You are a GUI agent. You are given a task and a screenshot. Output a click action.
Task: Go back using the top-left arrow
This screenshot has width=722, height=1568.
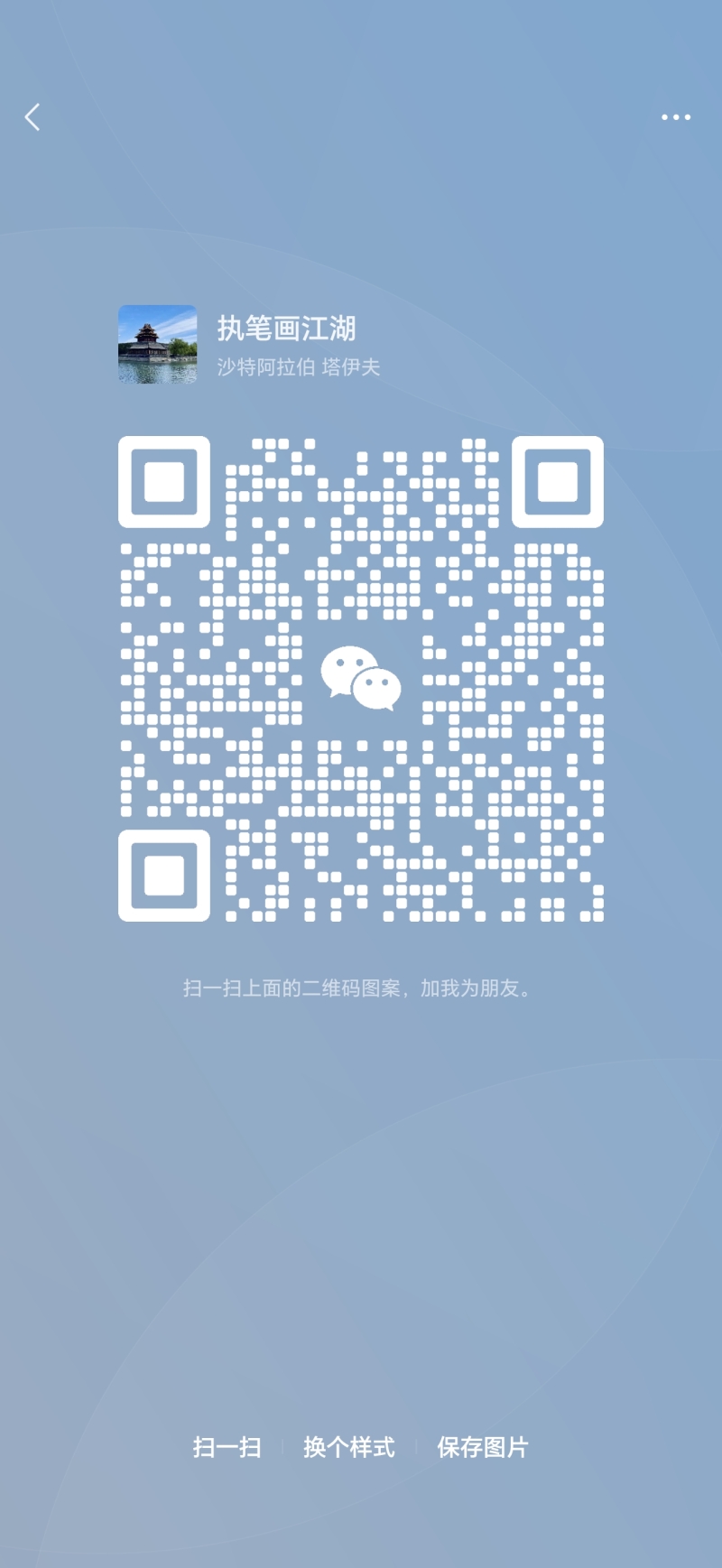32,117
